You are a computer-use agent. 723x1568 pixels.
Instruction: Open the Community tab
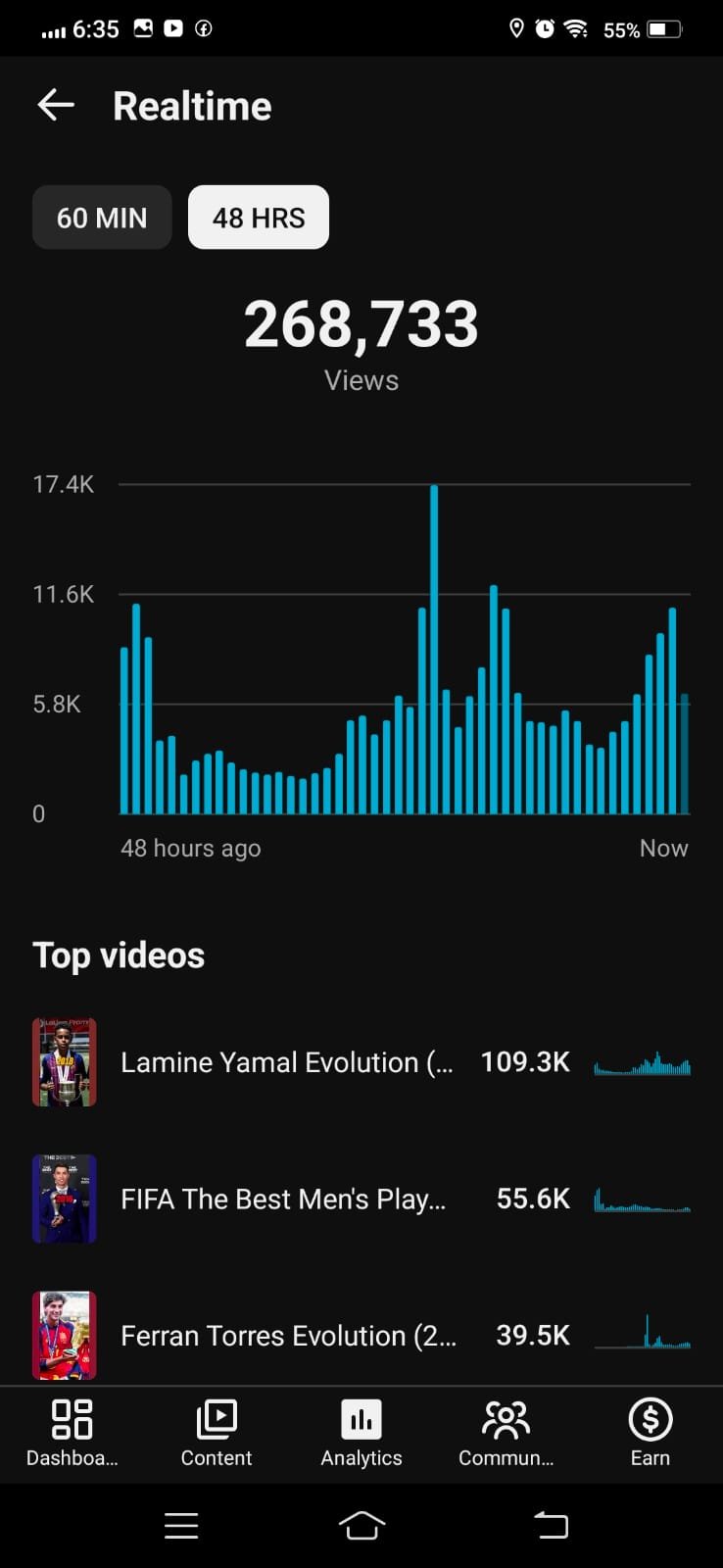point(506,1433)
